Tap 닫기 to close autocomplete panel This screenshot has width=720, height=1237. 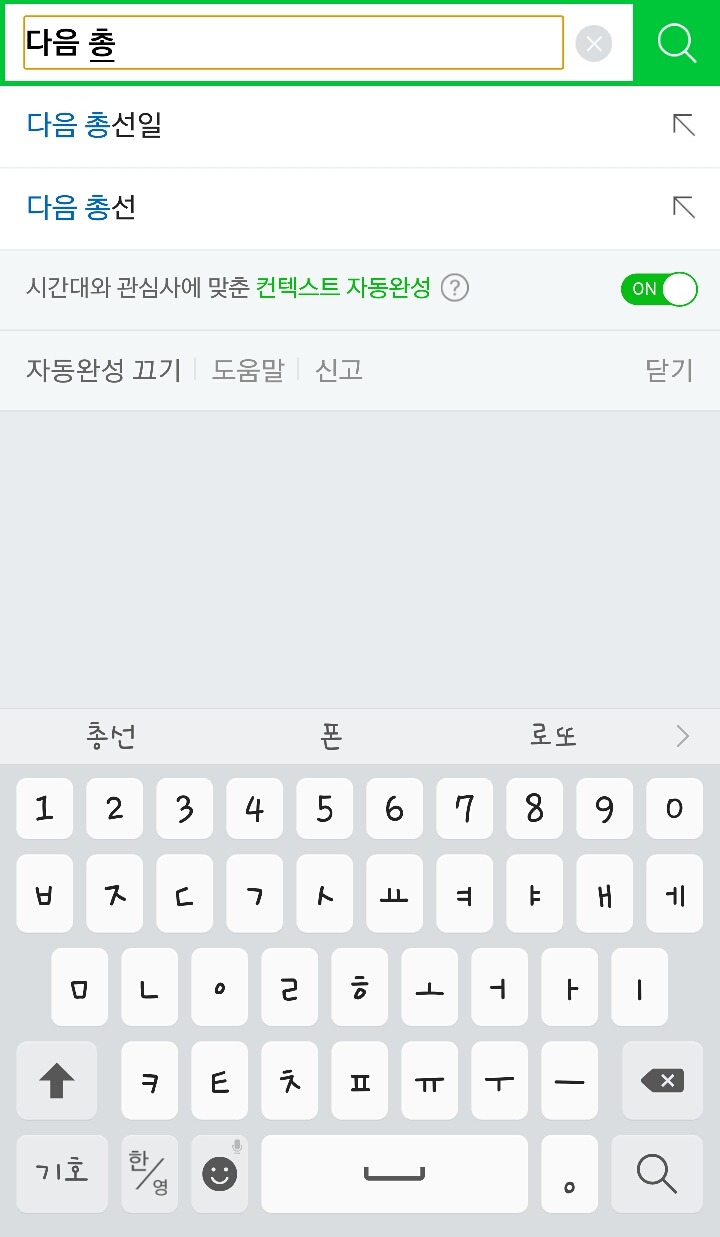click(668, 370)
